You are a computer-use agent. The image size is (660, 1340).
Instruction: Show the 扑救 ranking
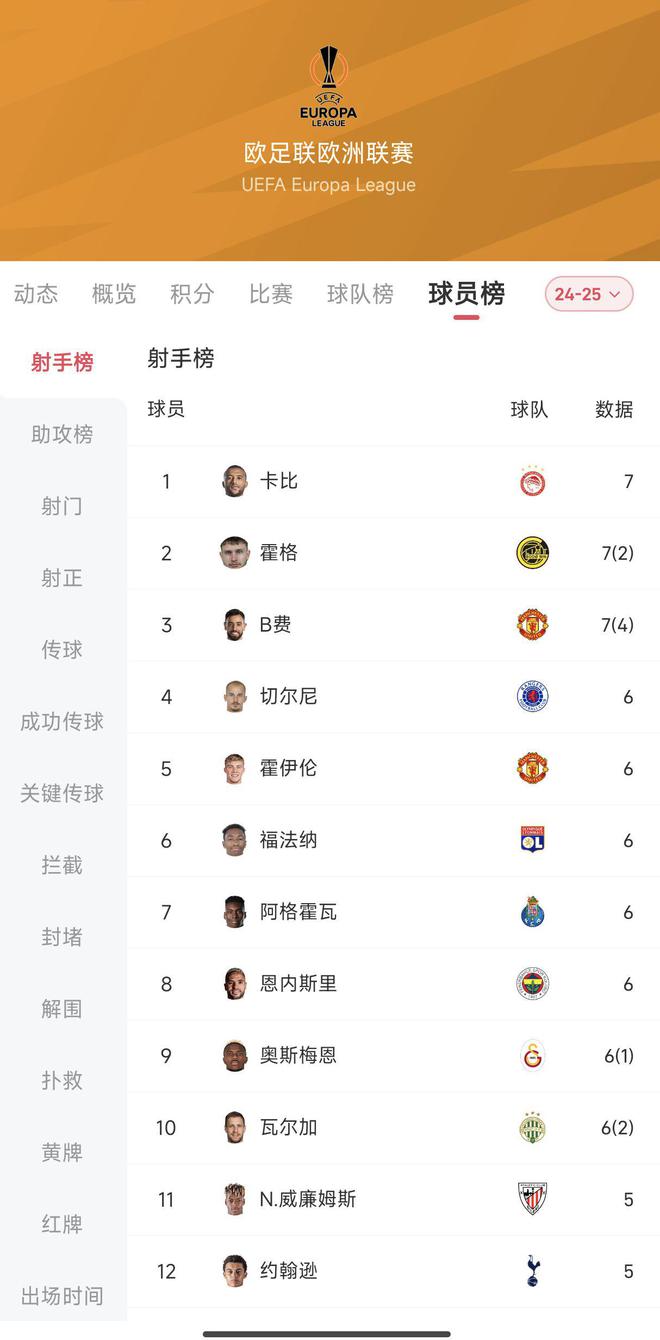point(62,1081)
